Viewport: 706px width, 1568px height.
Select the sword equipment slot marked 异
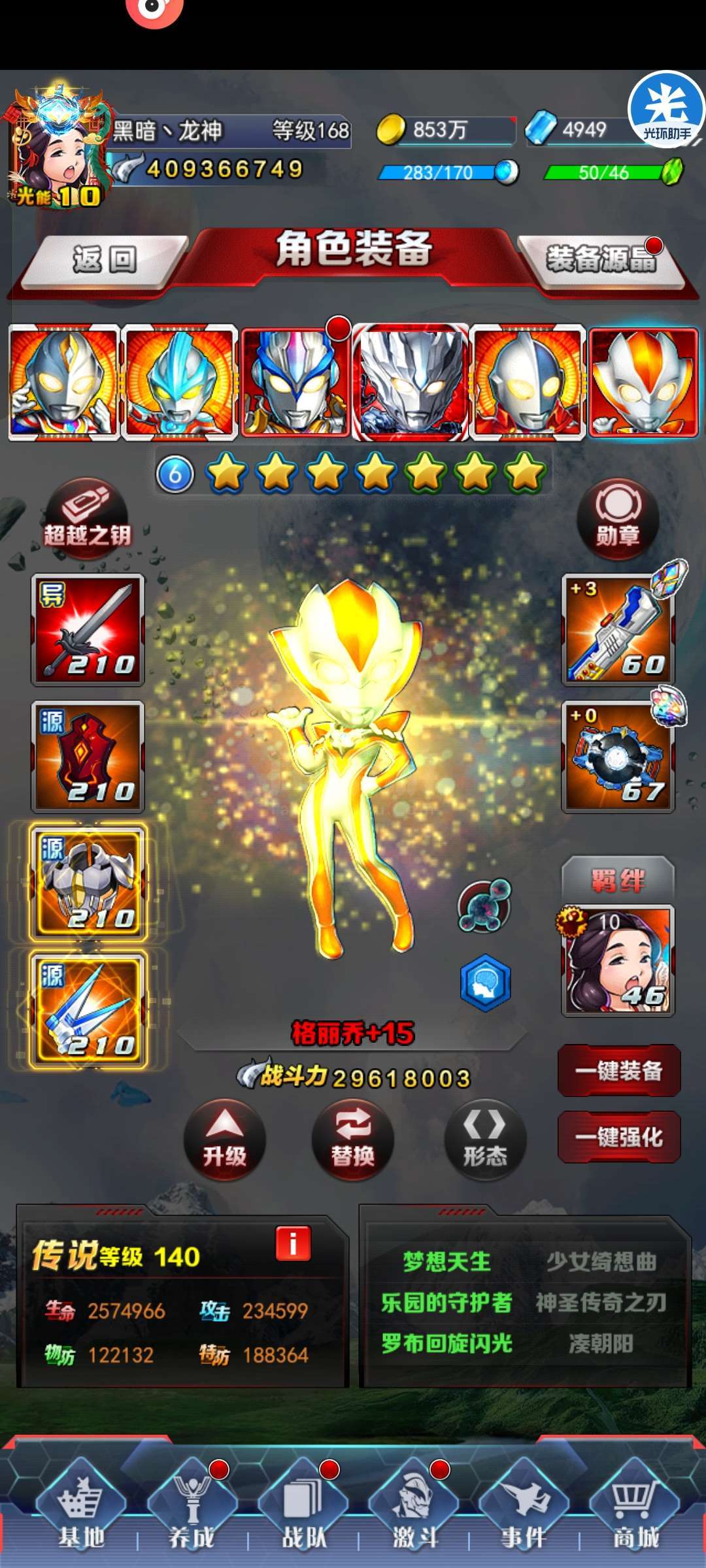pyautogui.click(x=88, y=630)
